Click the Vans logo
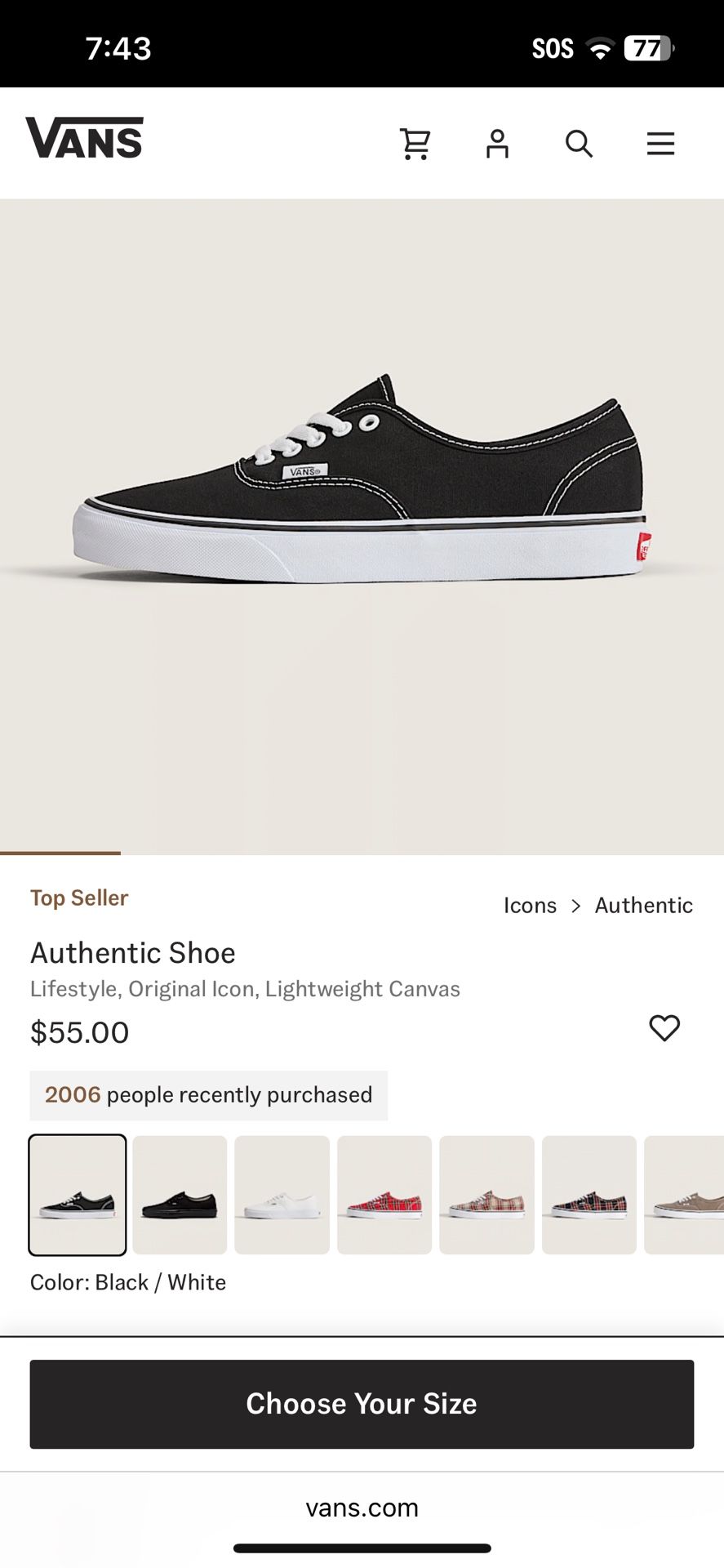 tap(84, 138)
